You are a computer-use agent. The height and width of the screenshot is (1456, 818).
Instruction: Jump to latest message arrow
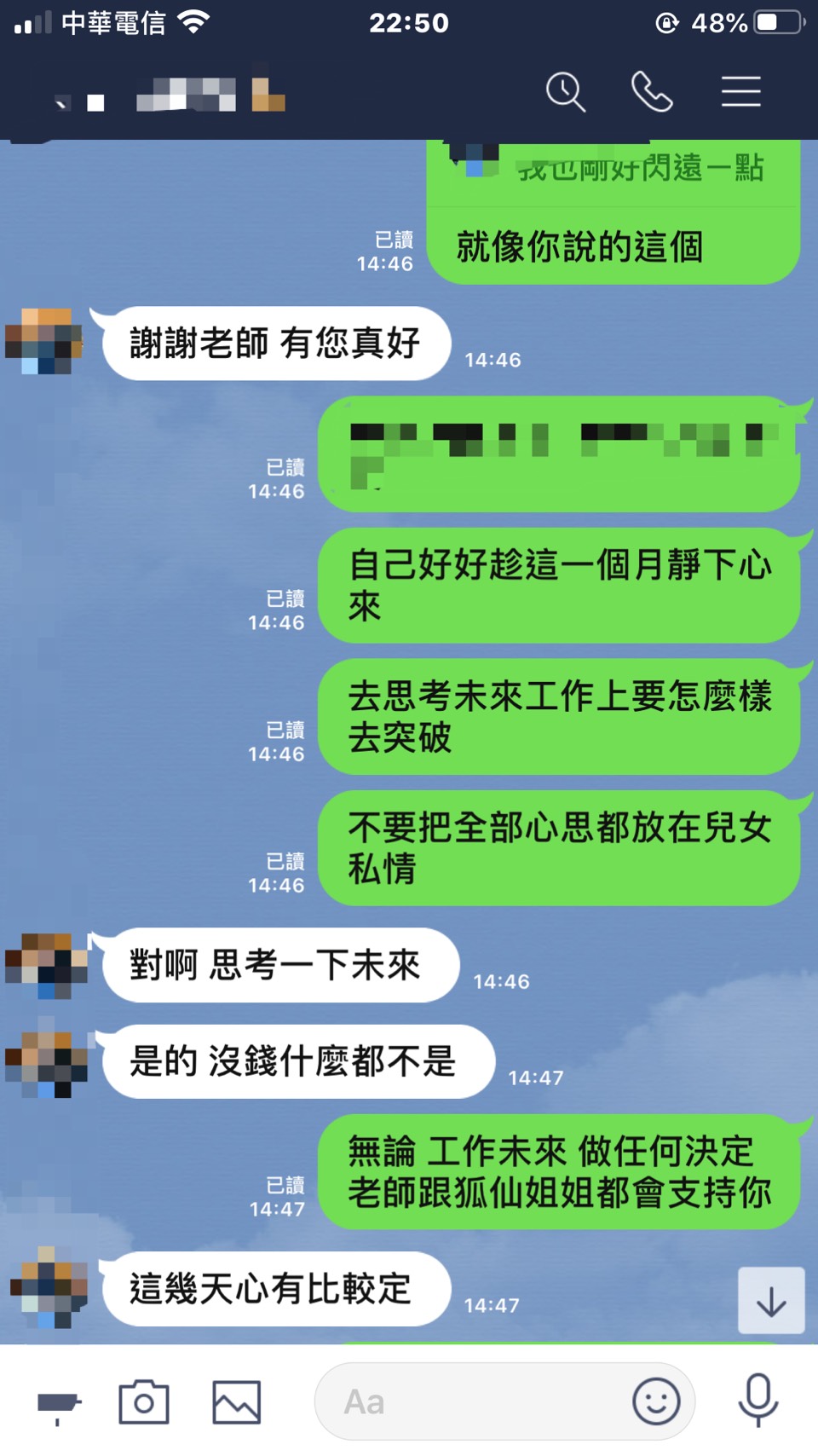(770, 1301)
